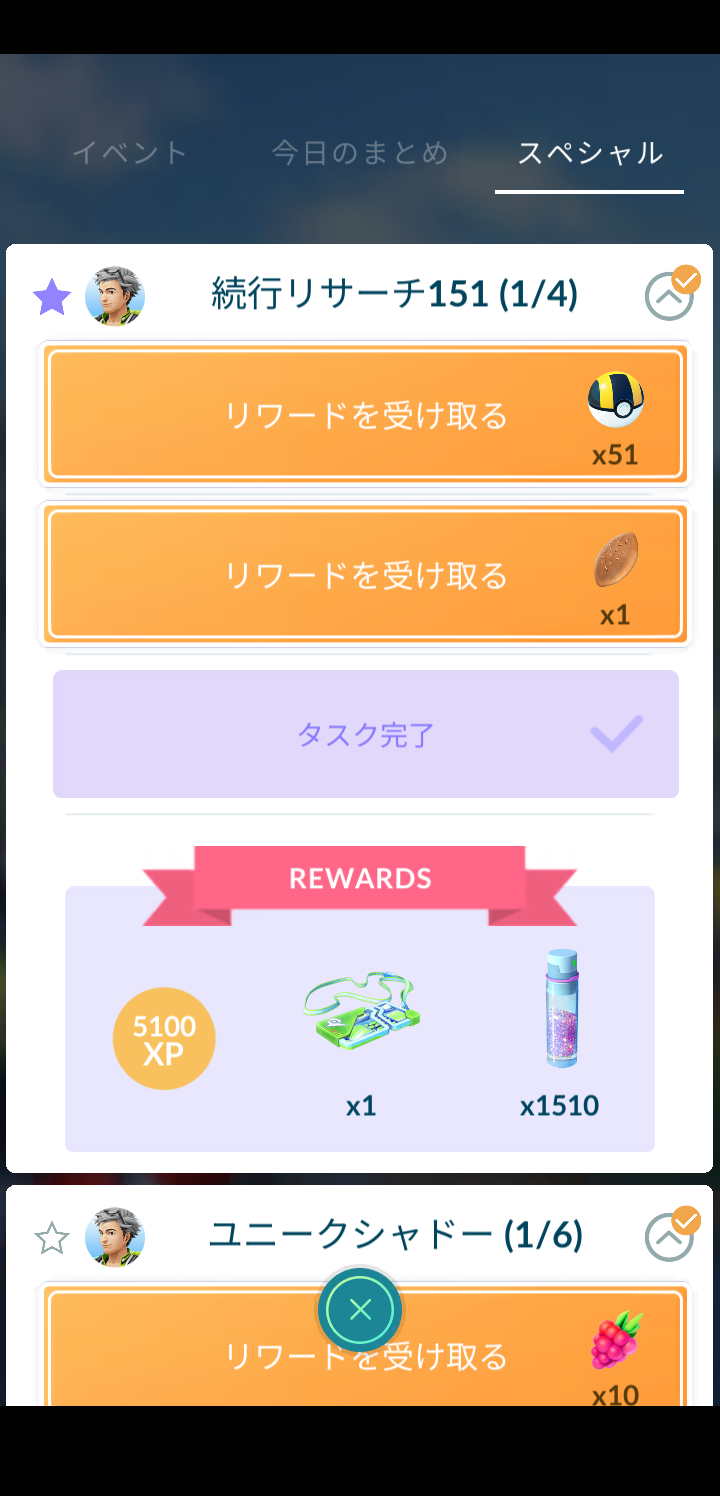Collapse the ユニークシャドー research card
The image size is (720, 1496).
pyautogui.click(x=669, y=1236)
